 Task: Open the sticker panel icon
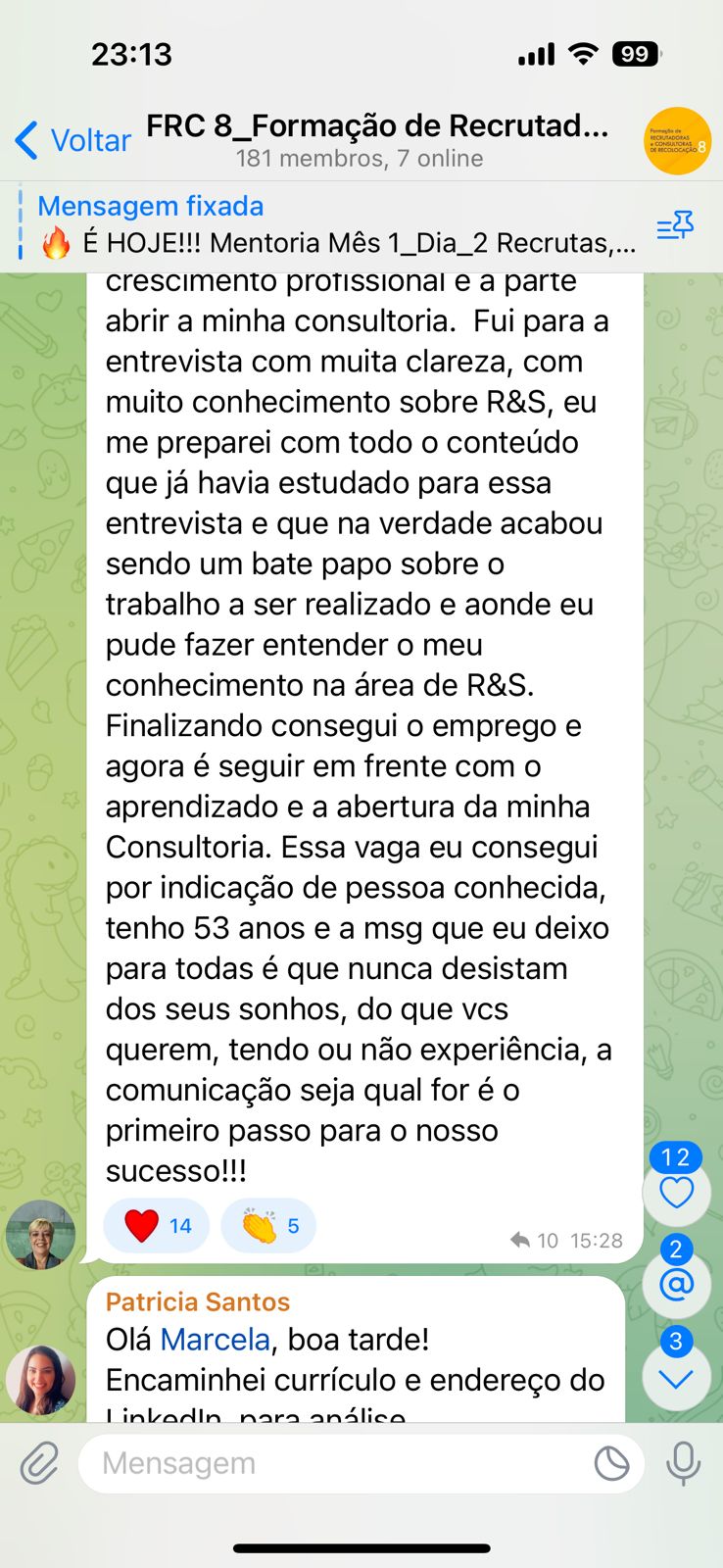[612, 1464]
